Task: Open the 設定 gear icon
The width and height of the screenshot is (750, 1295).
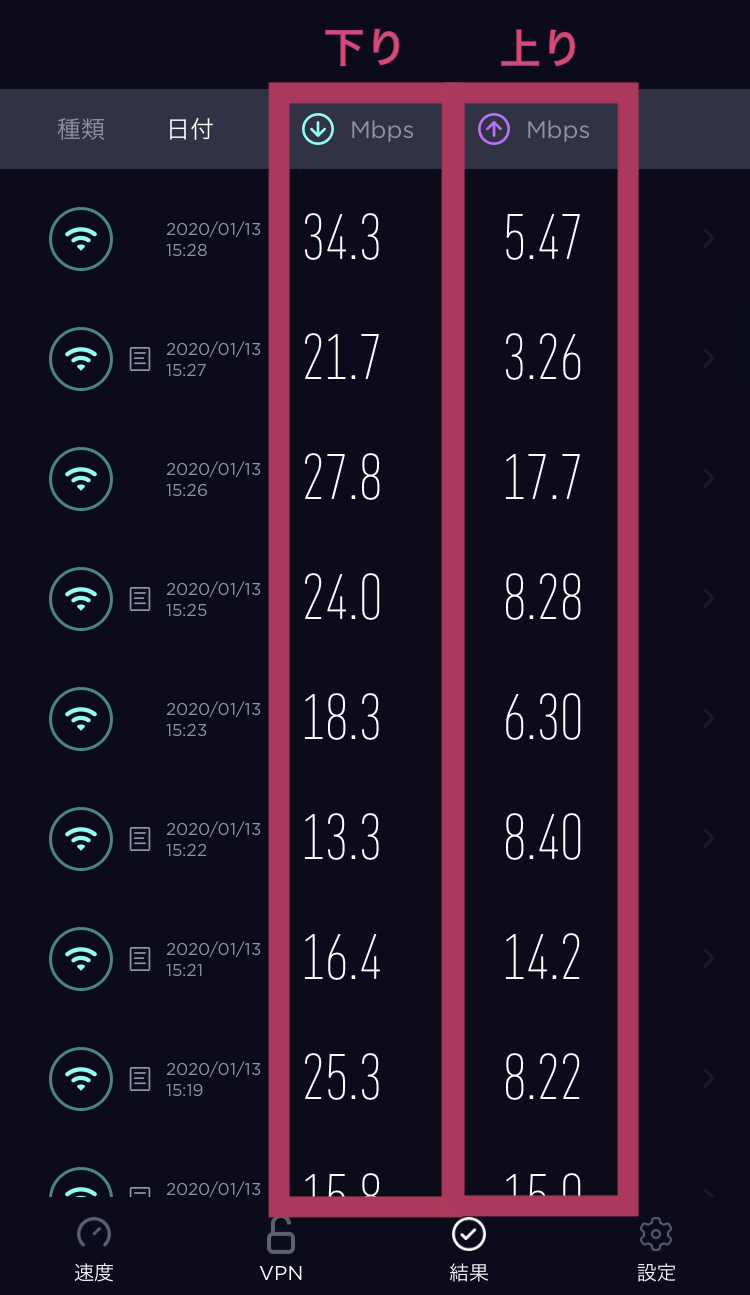Action: (x=656, y=1234)
